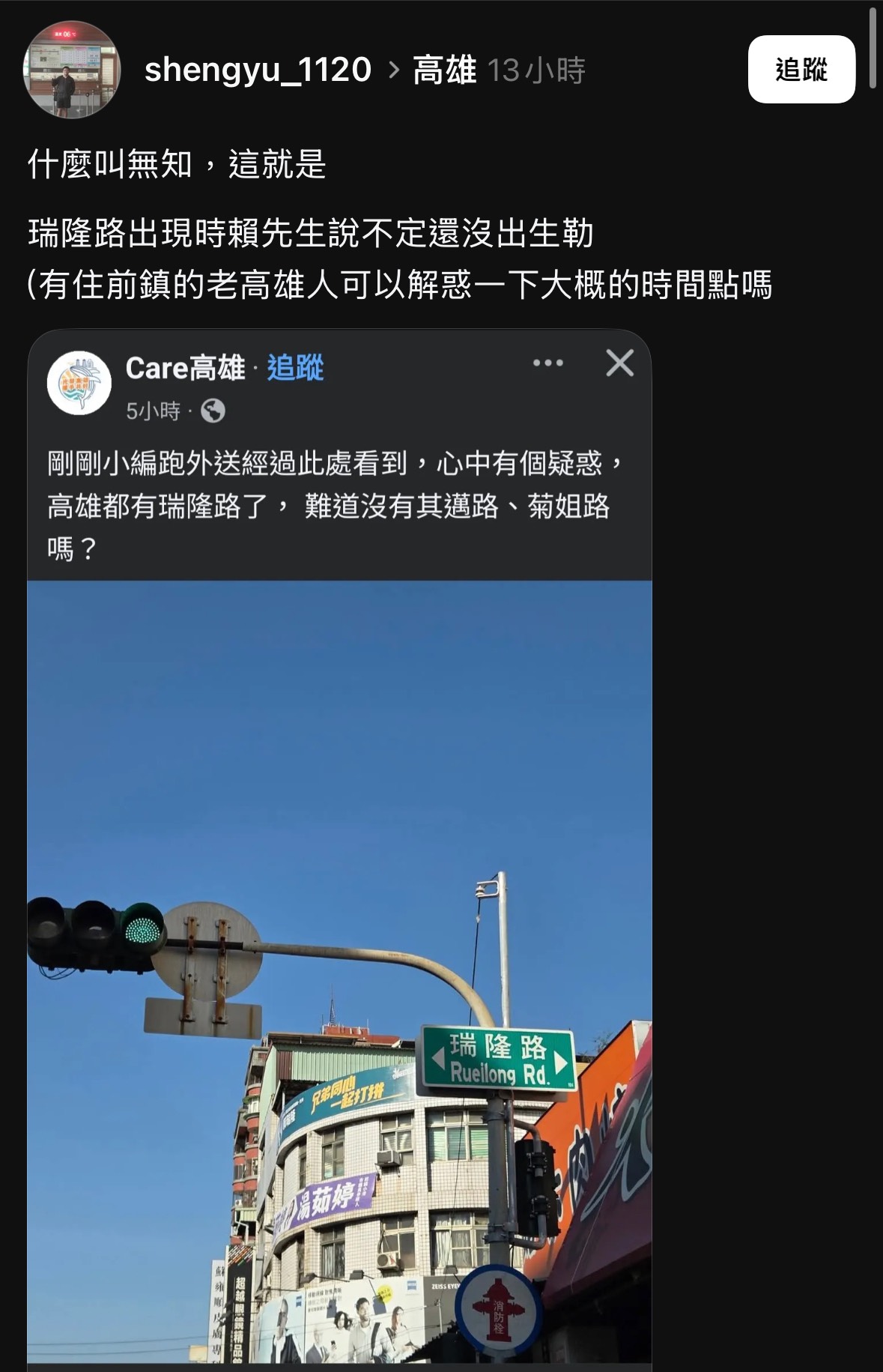
Task: View shengyu_1120's profile picture
Action: tap(72, 70)
